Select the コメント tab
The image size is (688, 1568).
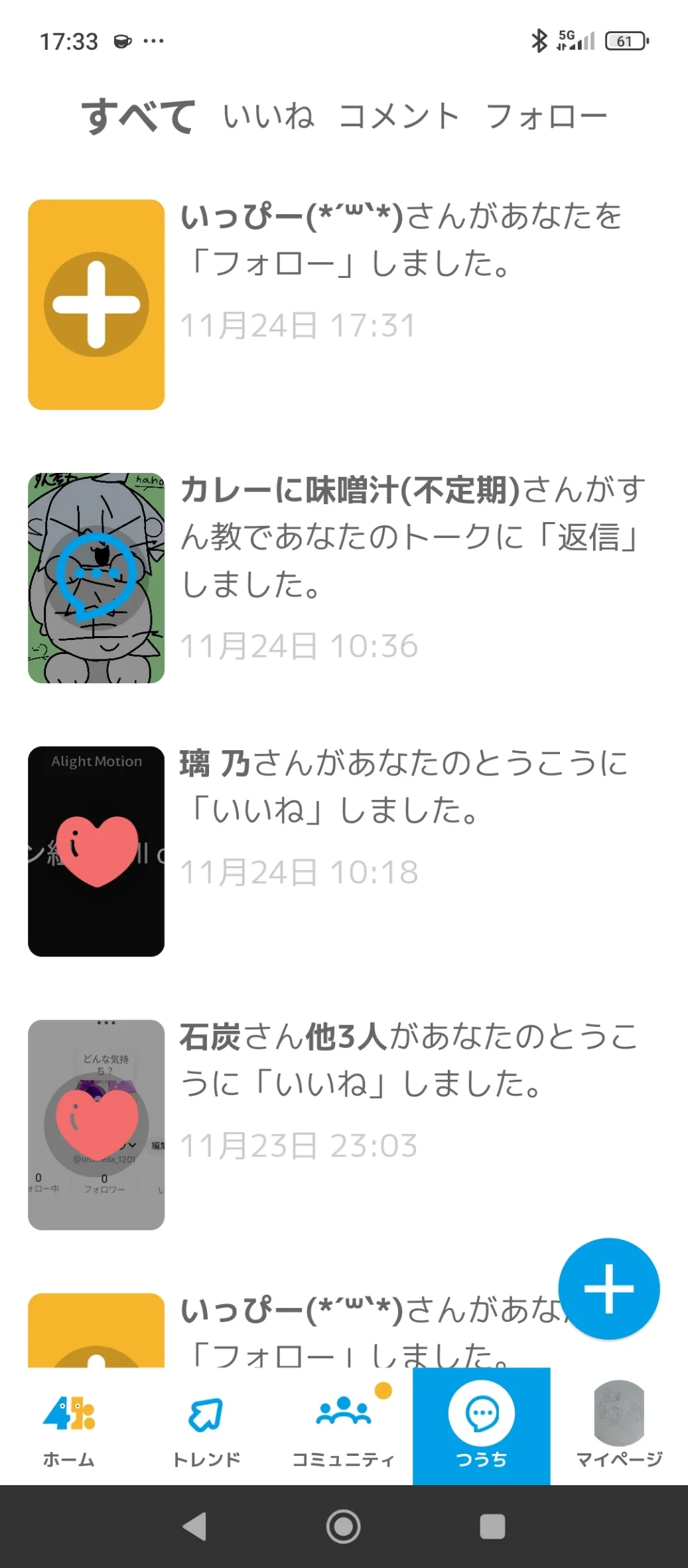pyautogui.click(x=399, y=117)
